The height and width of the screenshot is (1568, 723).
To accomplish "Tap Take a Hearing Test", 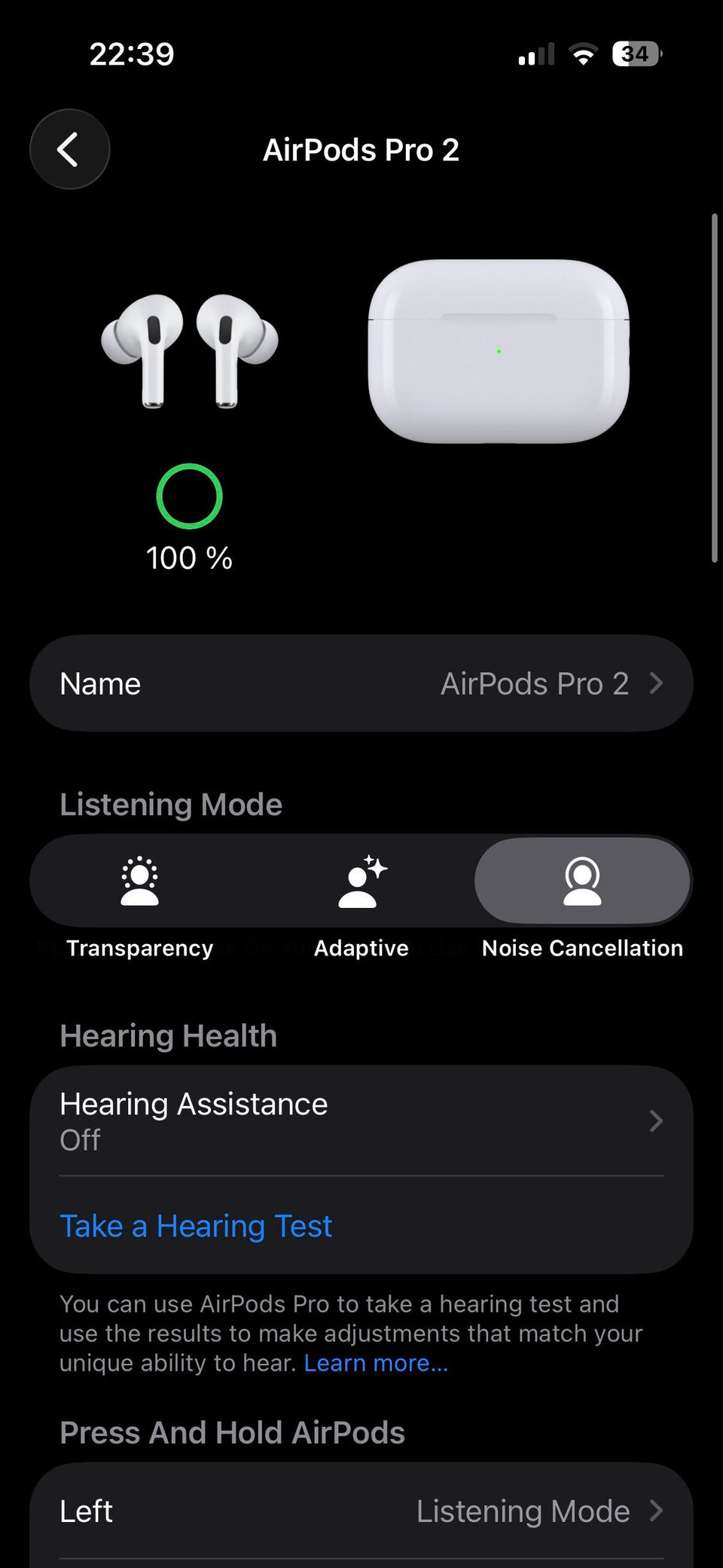I will click(196, 1226).
